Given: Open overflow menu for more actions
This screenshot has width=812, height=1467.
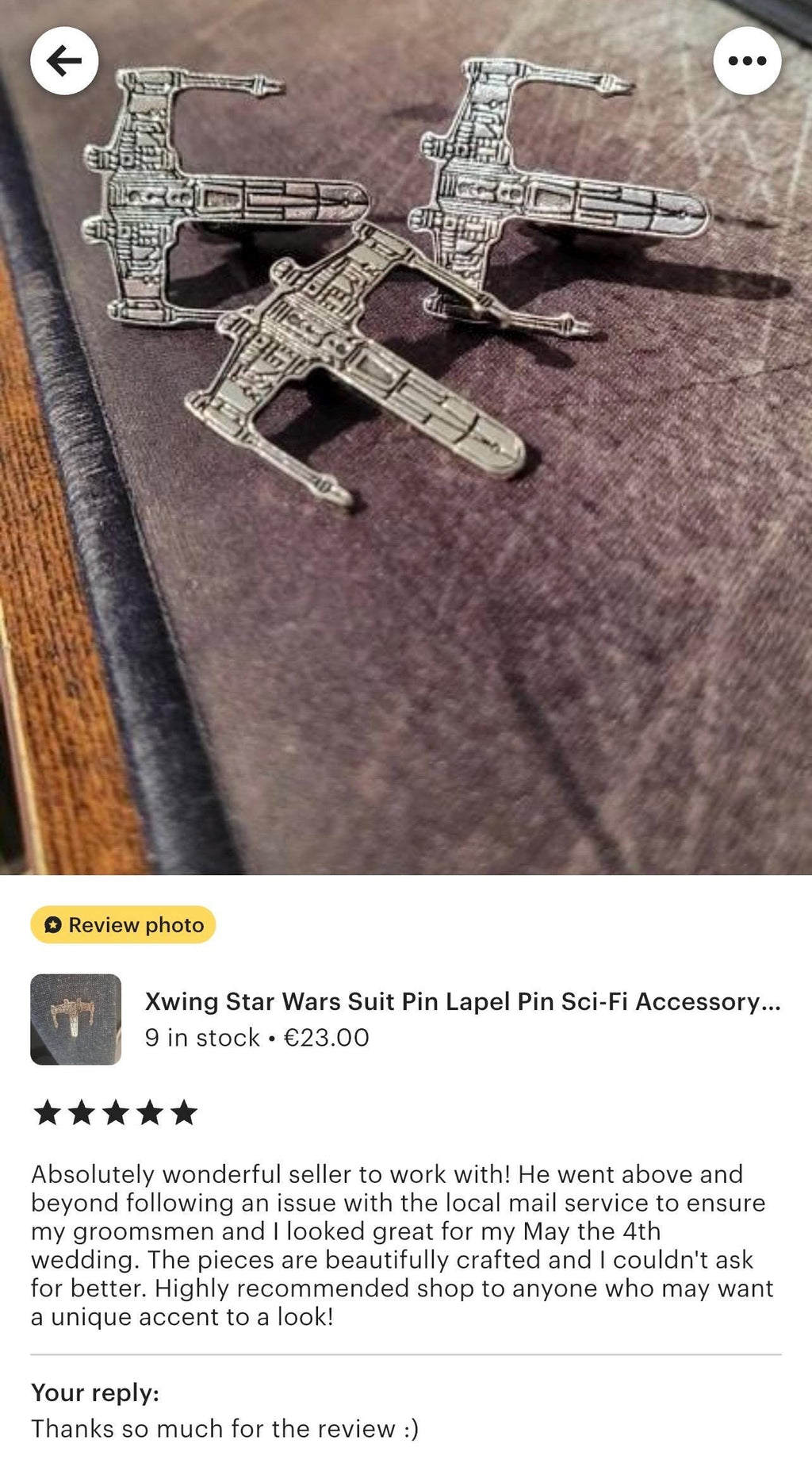Looking at the screenshot, I should (x=747, y=60).
